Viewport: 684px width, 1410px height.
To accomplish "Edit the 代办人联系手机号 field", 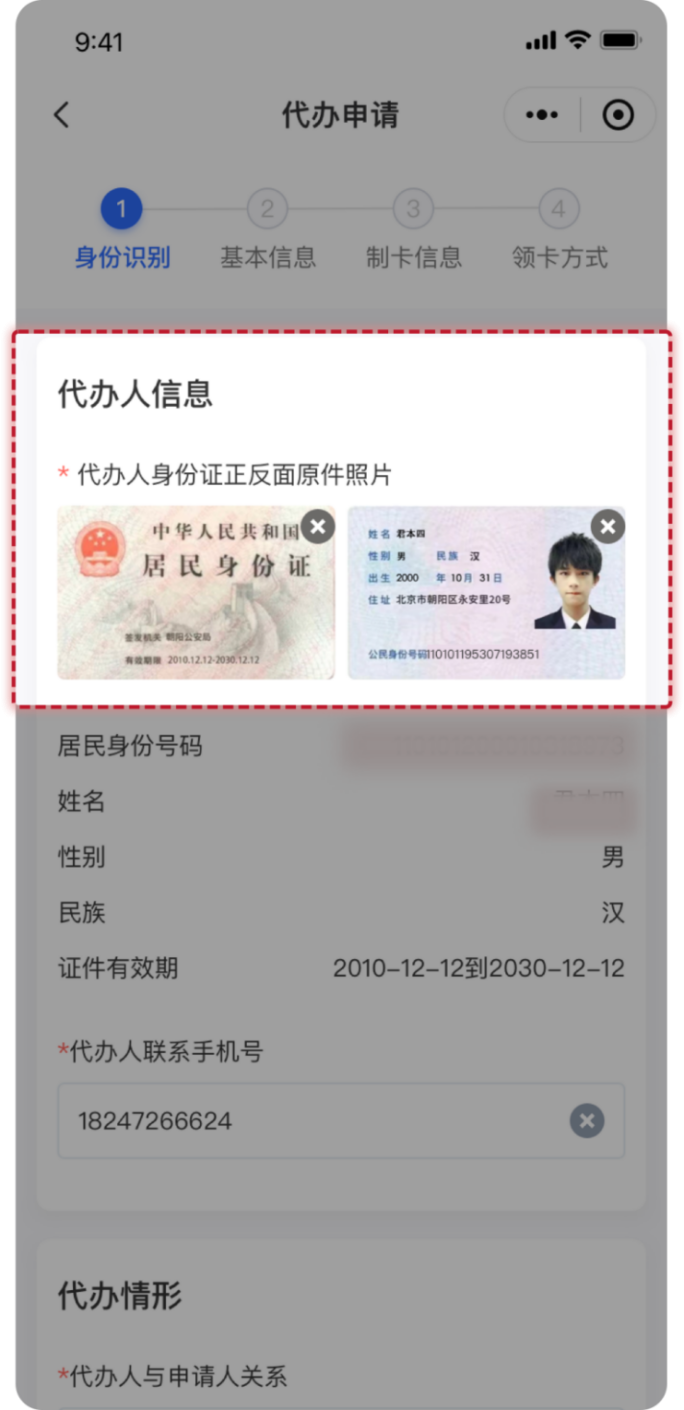I will click(x=310, y=1121).
